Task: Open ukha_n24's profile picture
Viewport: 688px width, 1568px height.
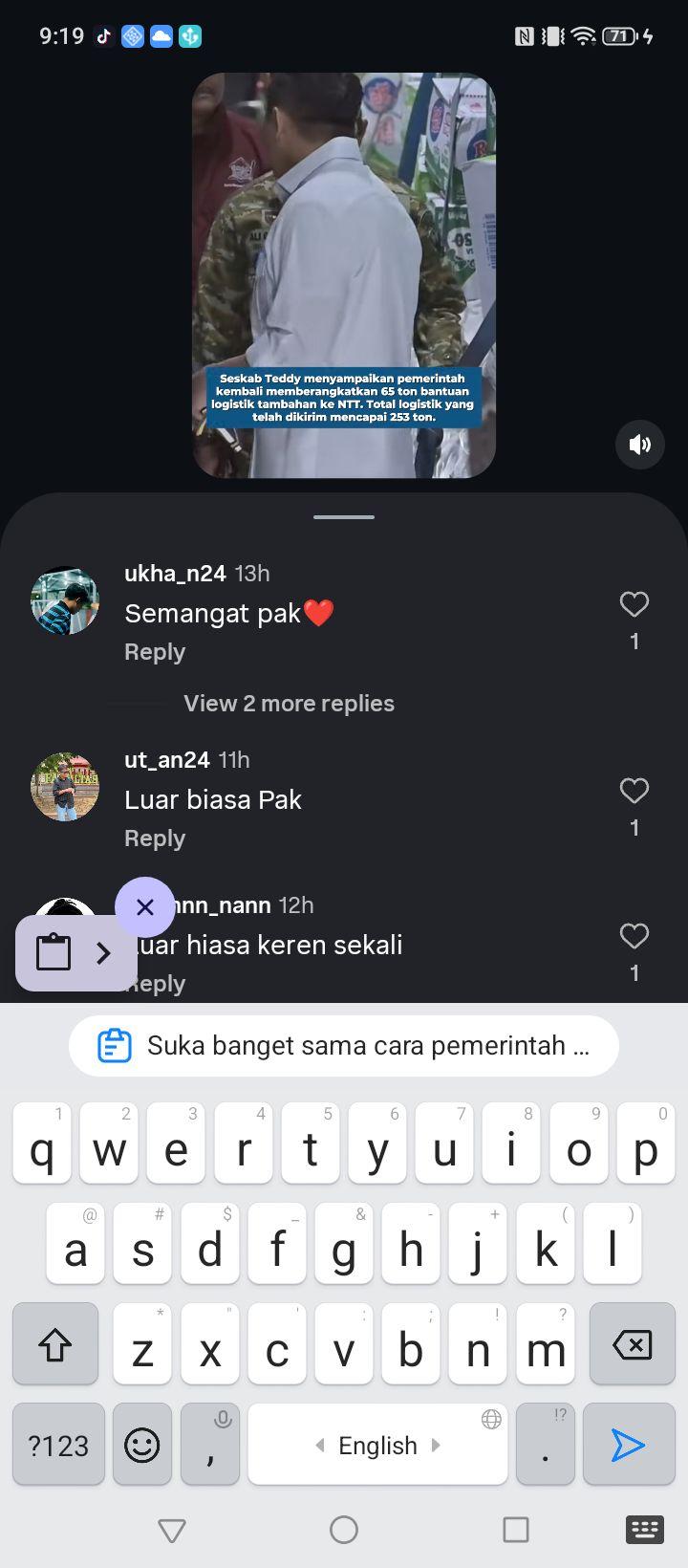Action: click(65, 601)
